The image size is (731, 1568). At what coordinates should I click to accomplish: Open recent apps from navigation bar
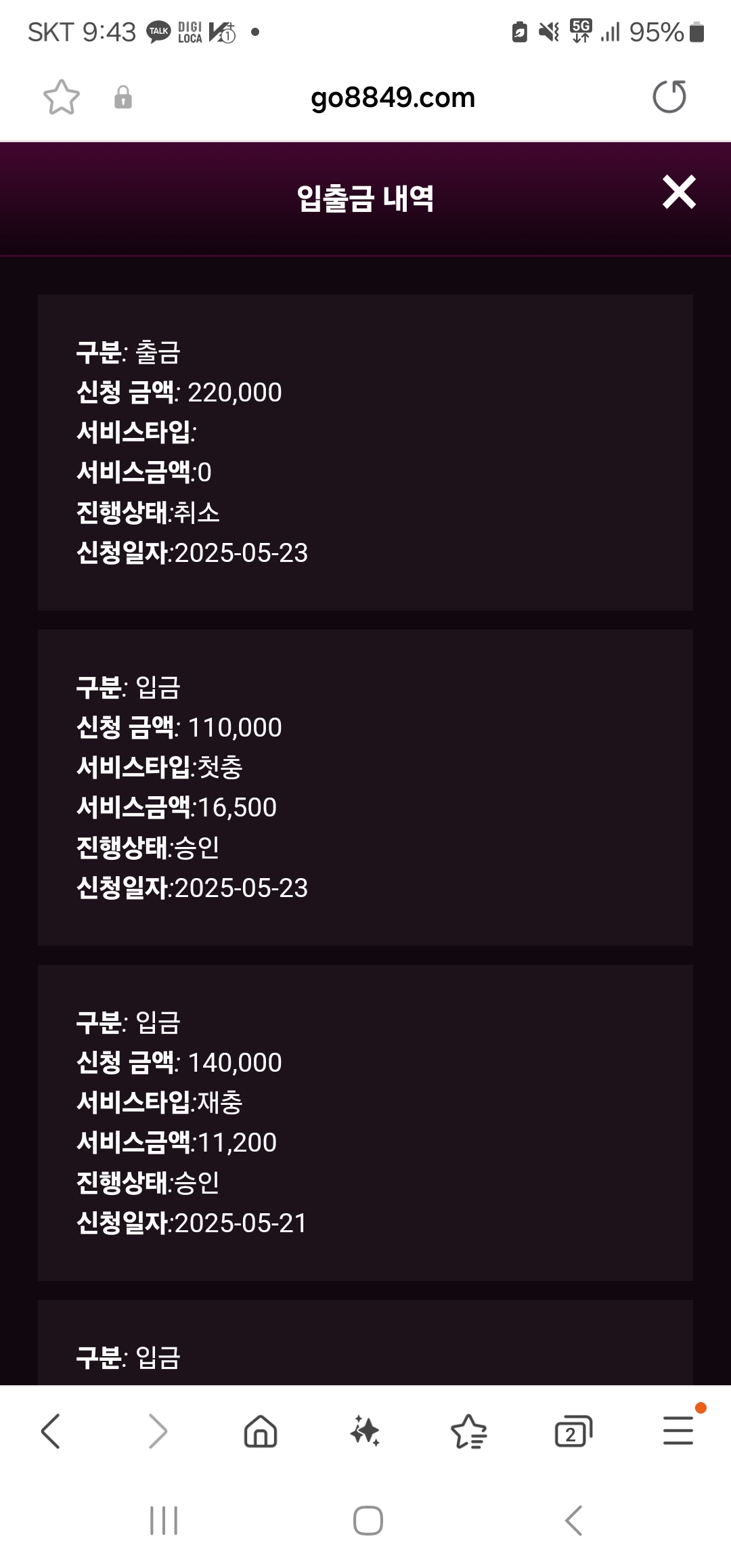164,1521
